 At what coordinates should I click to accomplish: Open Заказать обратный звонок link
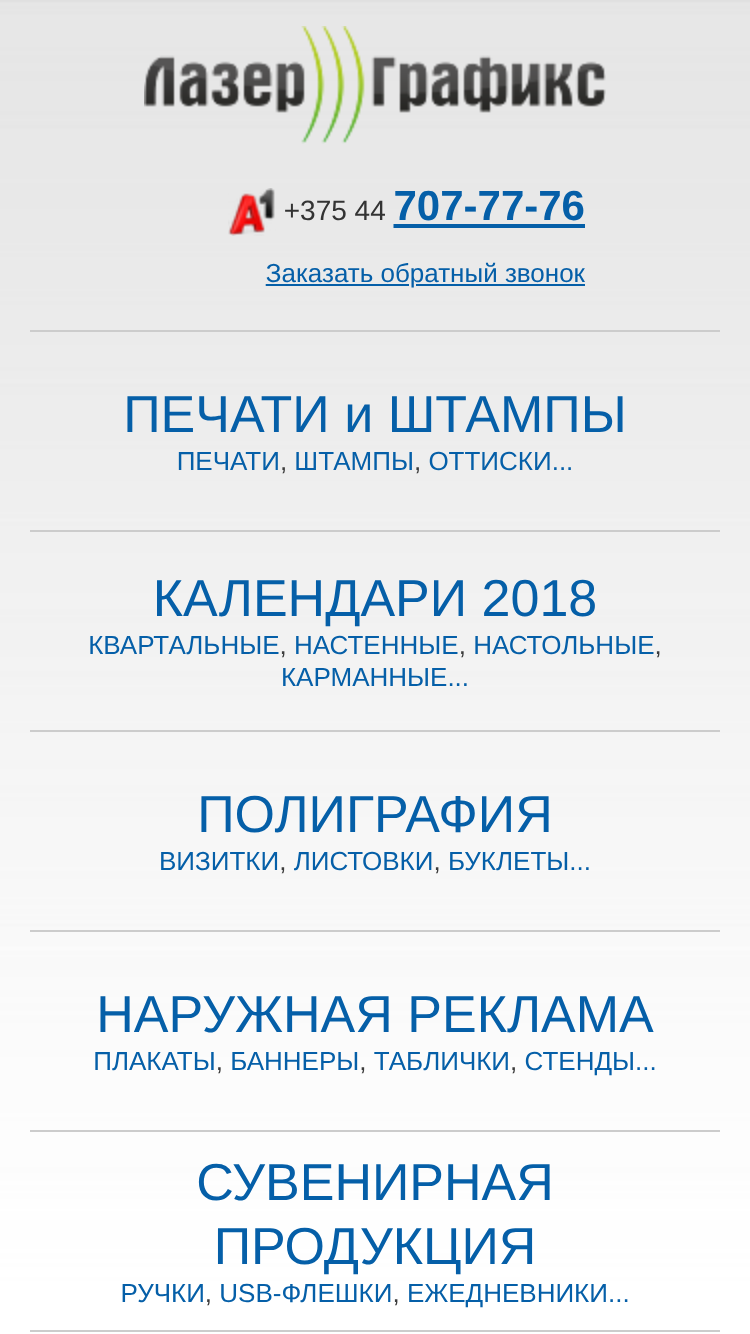[425, 273]
